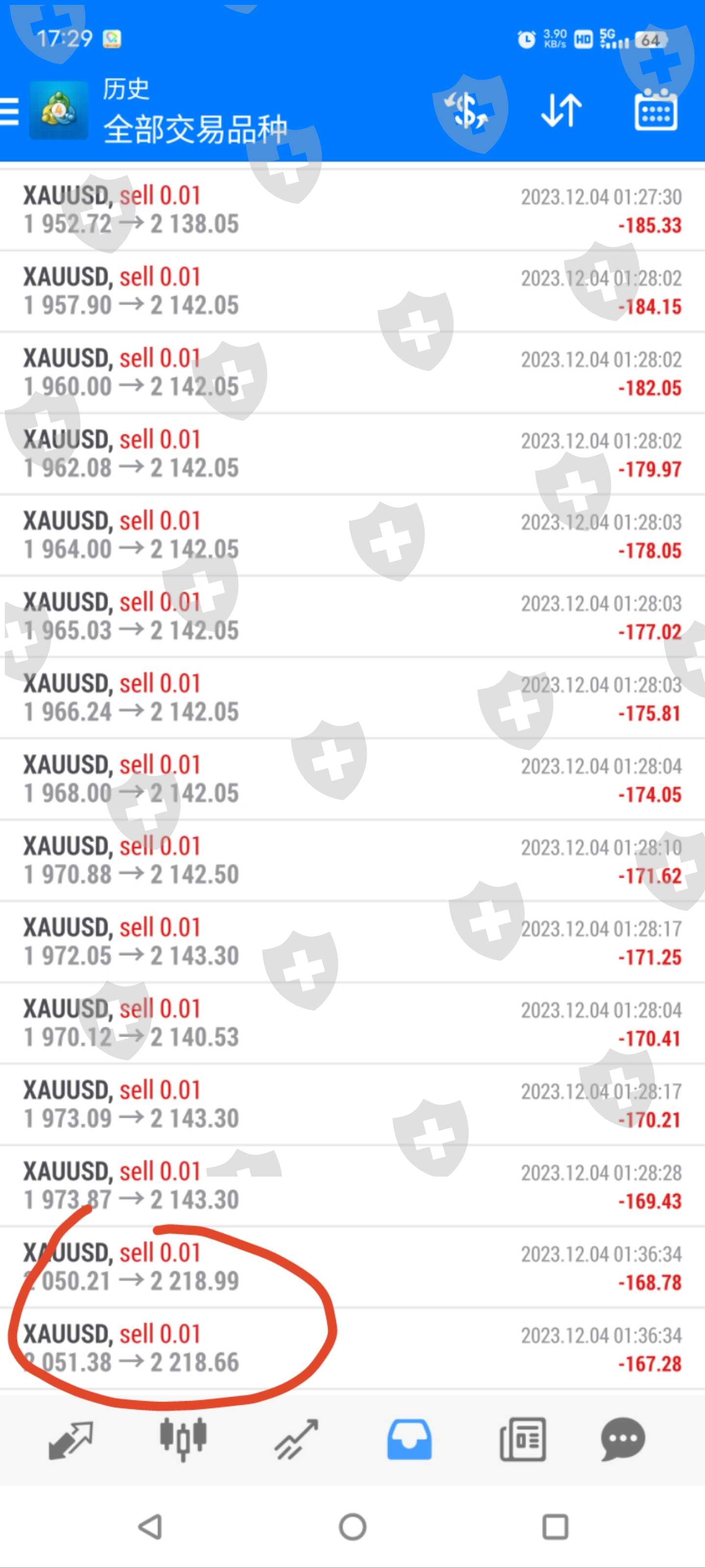Go back with the system back button
Viewport: 705px width, 1568px height.
tap(150, 1527)
